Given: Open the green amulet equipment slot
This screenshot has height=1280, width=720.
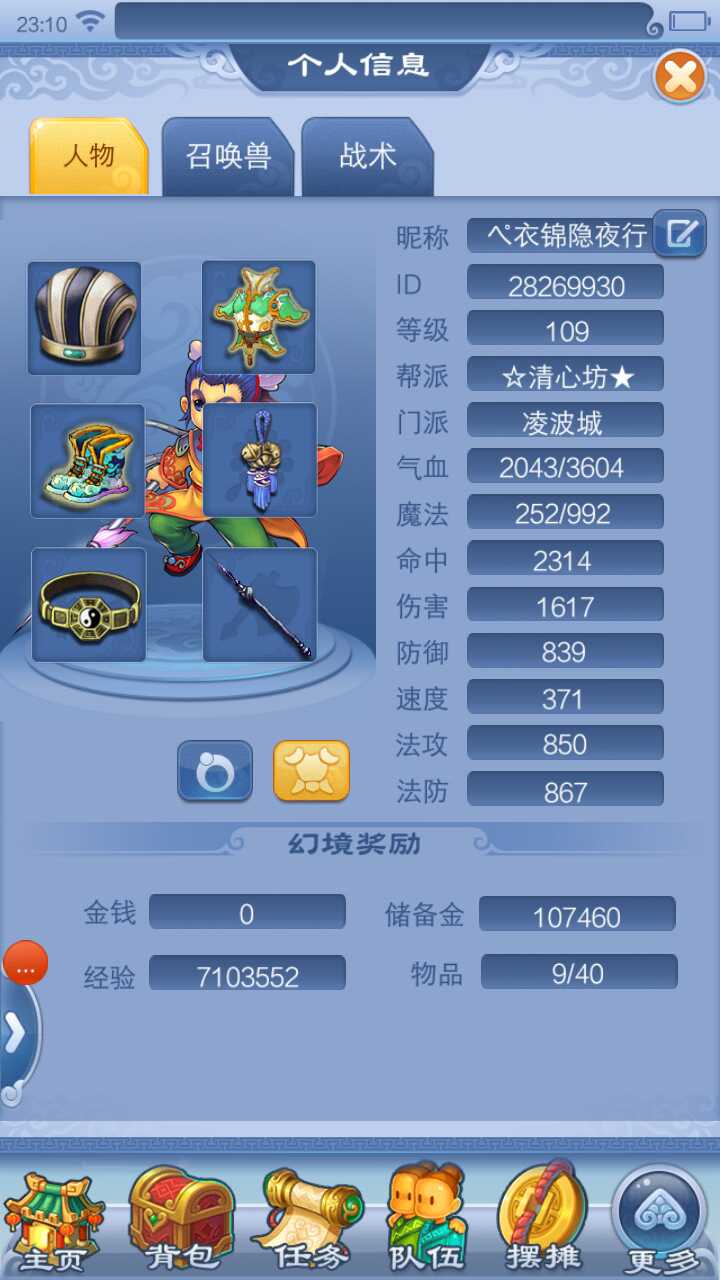Looking at the screenshot, I should pyautogui.click(x=259, y=318).
